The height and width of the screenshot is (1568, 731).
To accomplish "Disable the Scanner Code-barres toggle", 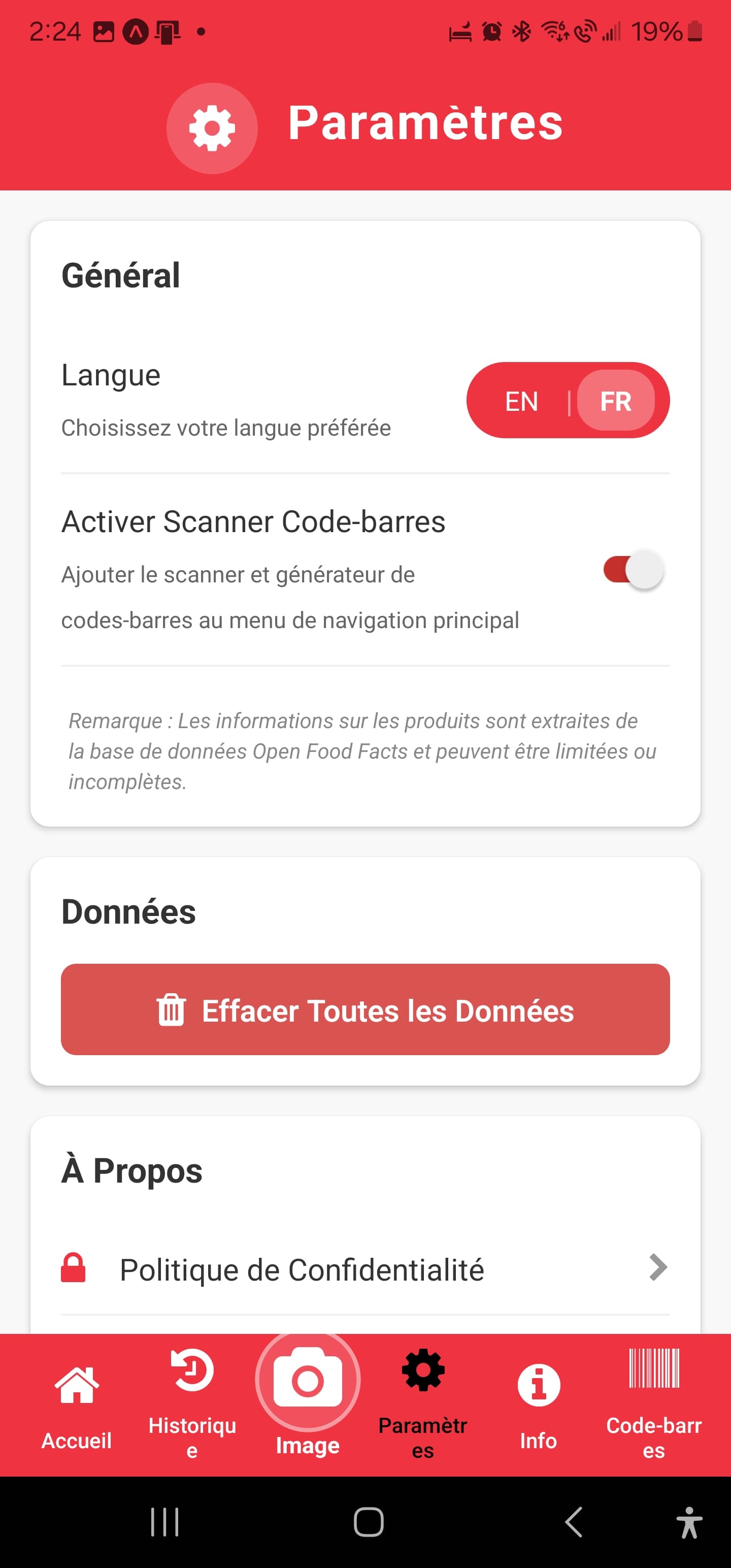I will pos(632,570).
